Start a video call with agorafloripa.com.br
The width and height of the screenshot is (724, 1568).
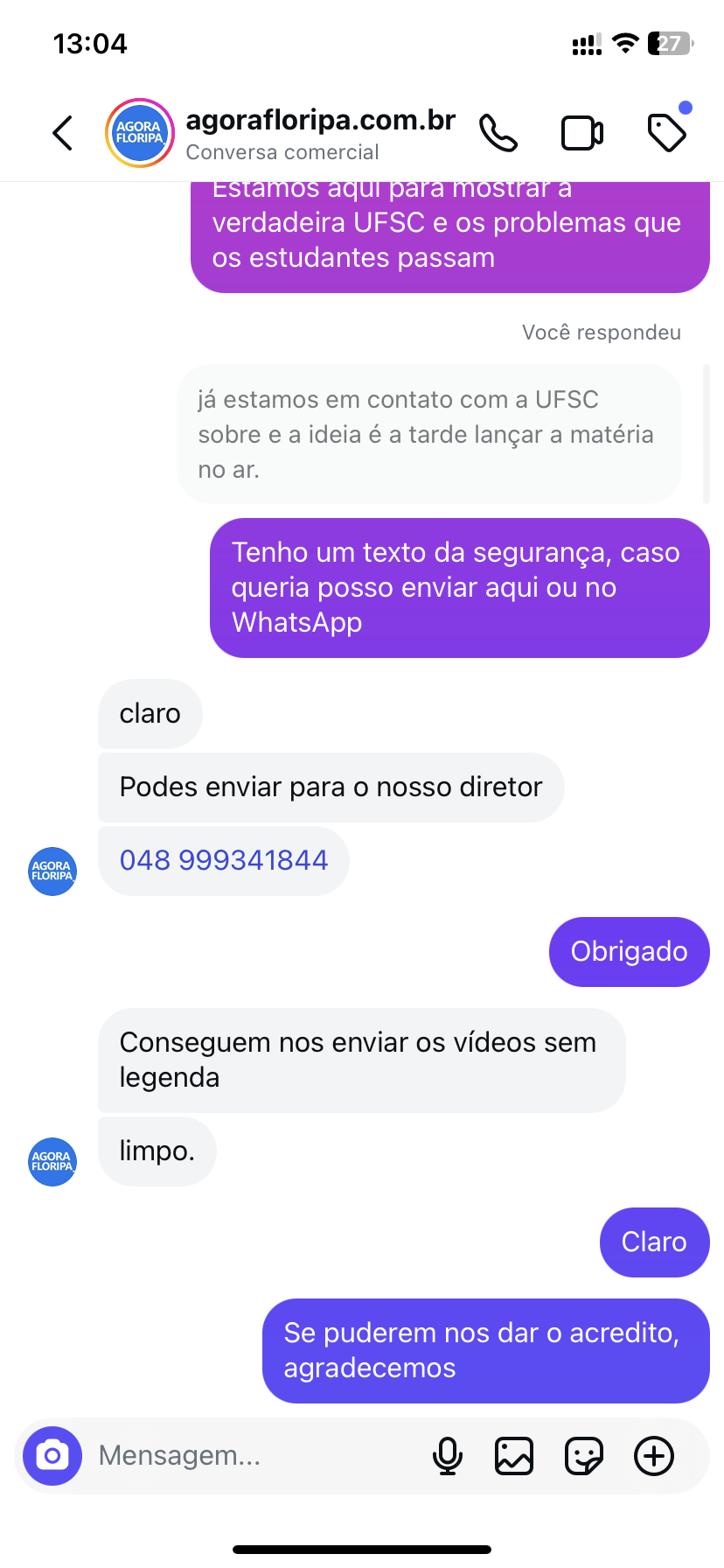coord(581,134)
